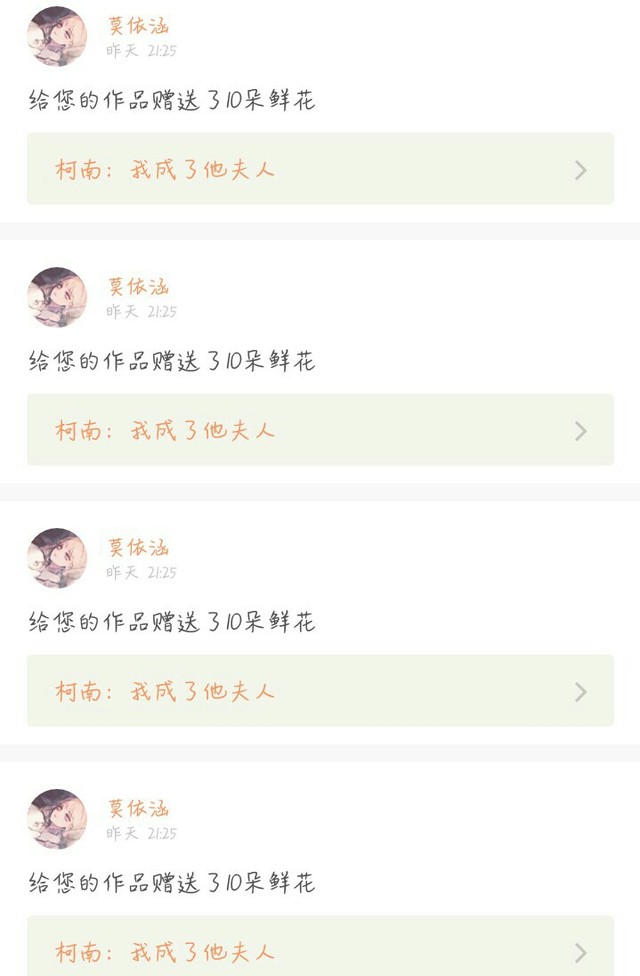Screen dimensions: 640x976
Task: Open the second 柯南：我成了他夫人 work card
Action: click(x=320, y=429)
